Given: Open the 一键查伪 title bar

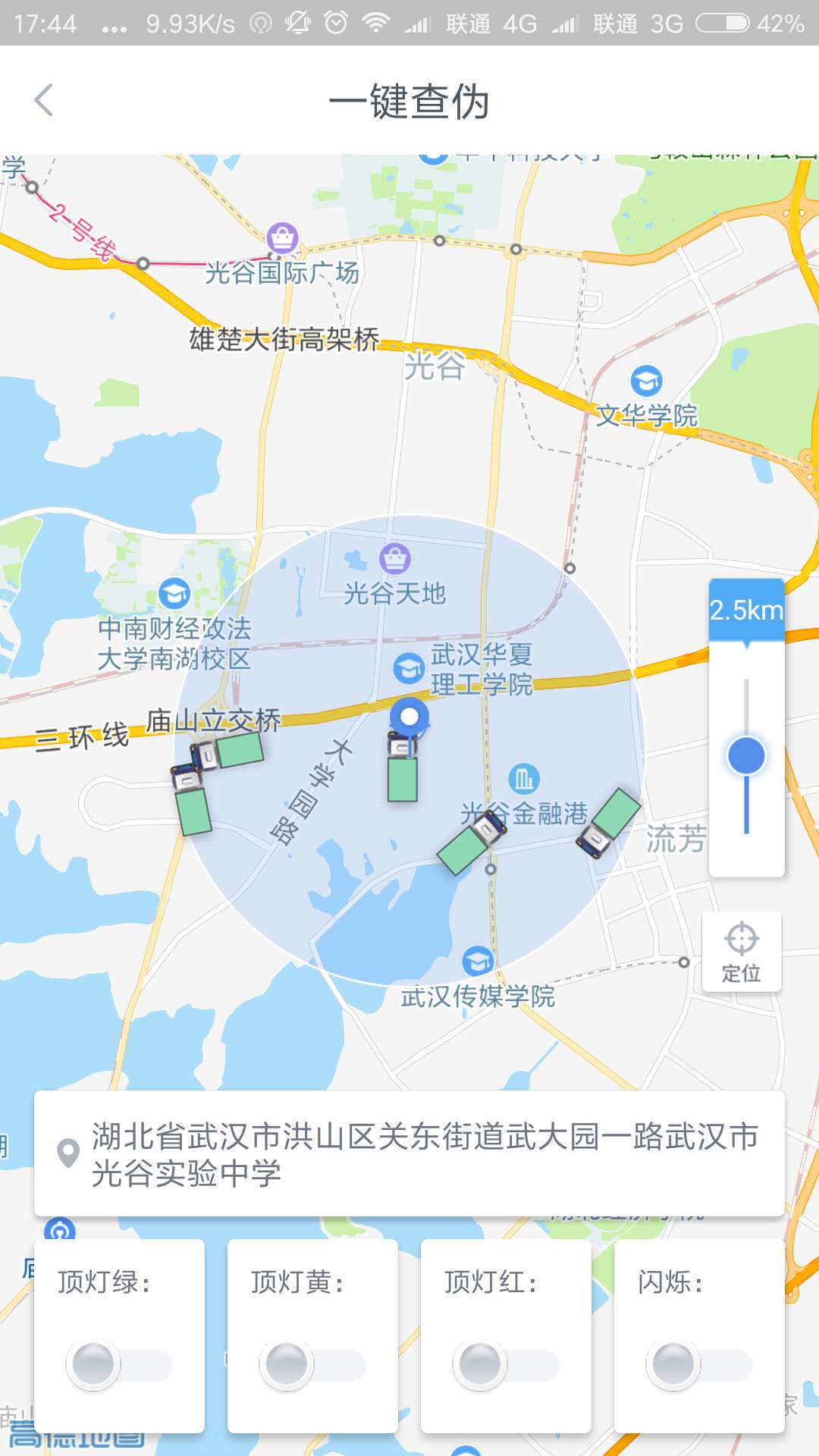Looking at the screenshot, I should (409, 99).
